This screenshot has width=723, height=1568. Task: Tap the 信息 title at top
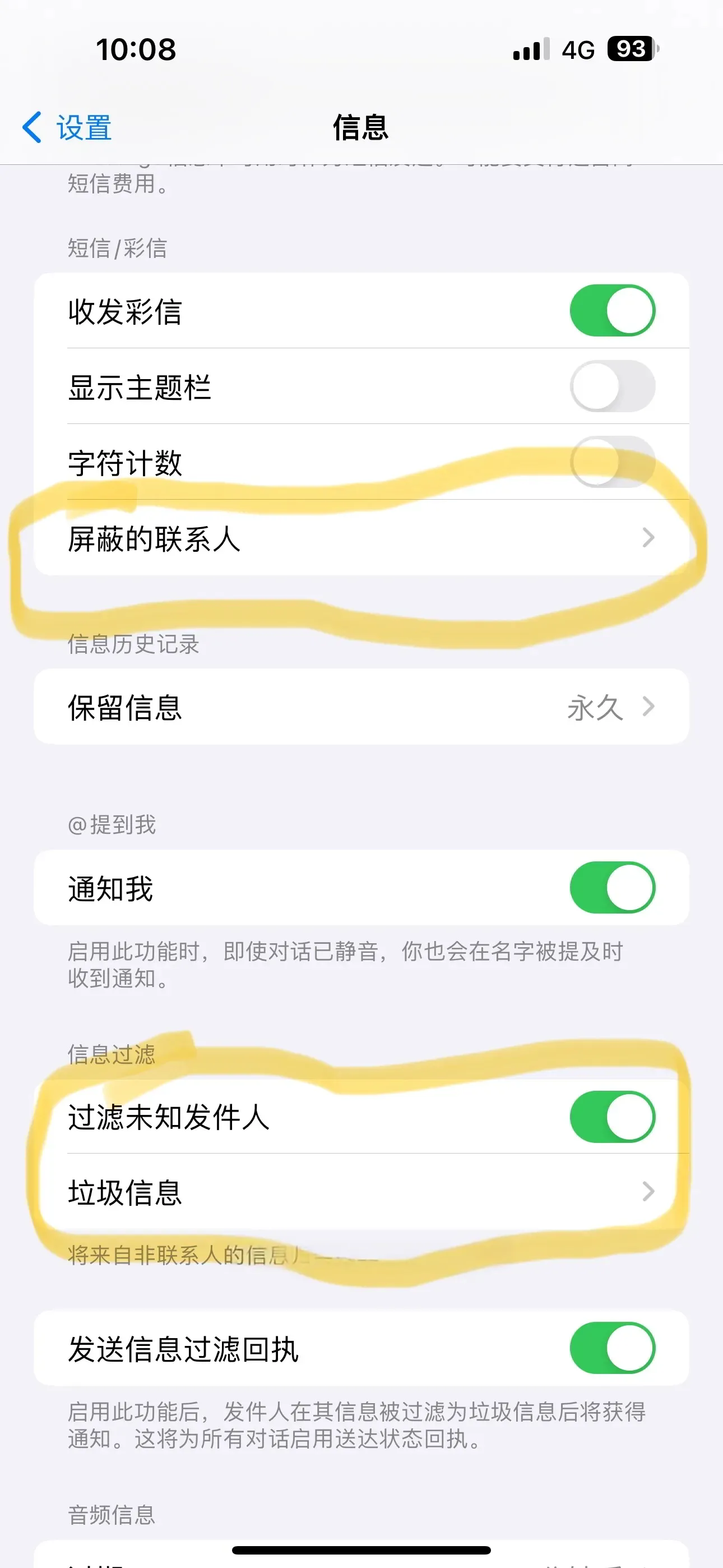tap(361, 128)
